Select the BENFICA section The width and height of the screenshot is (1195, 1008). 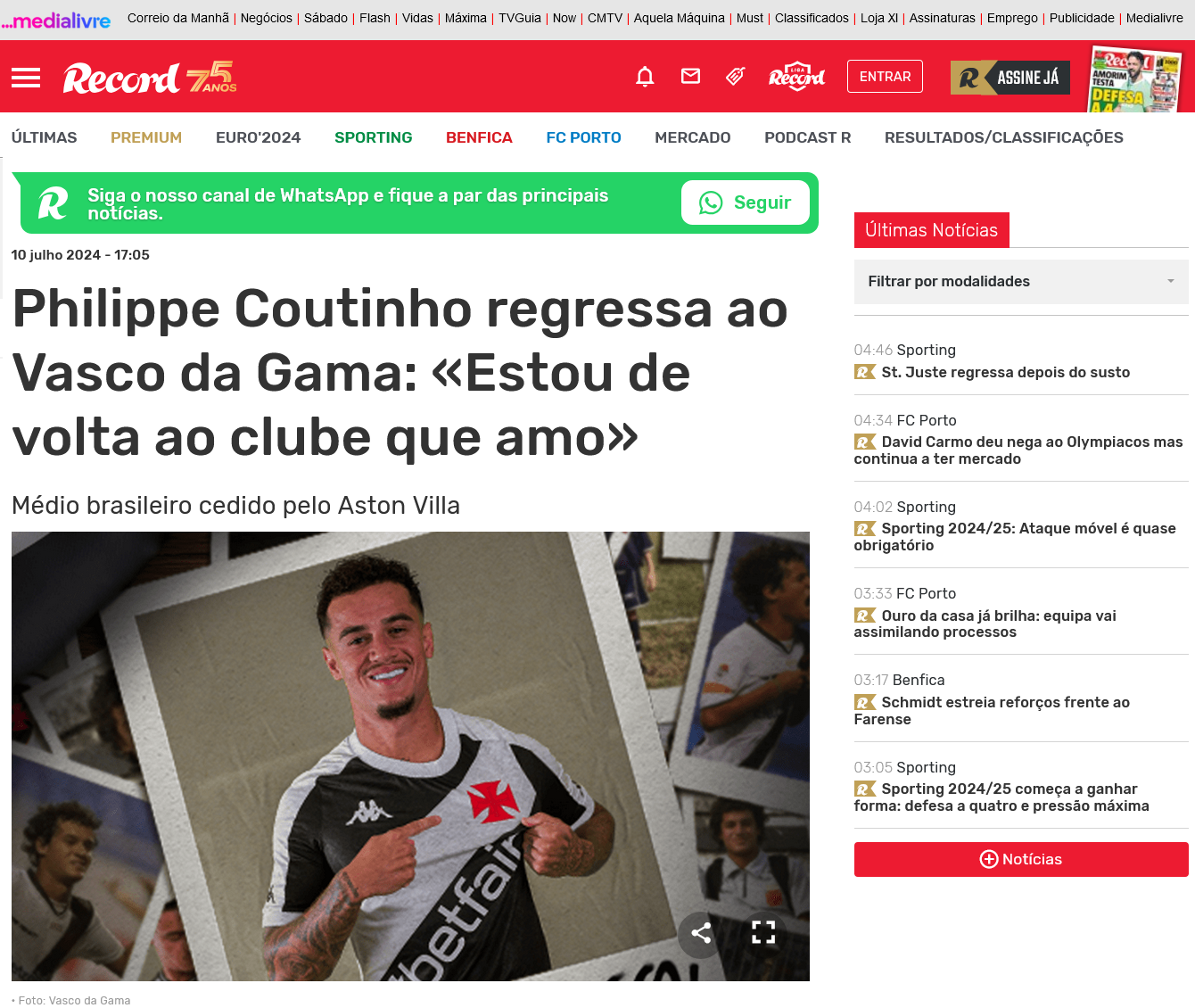coord(479,137)
